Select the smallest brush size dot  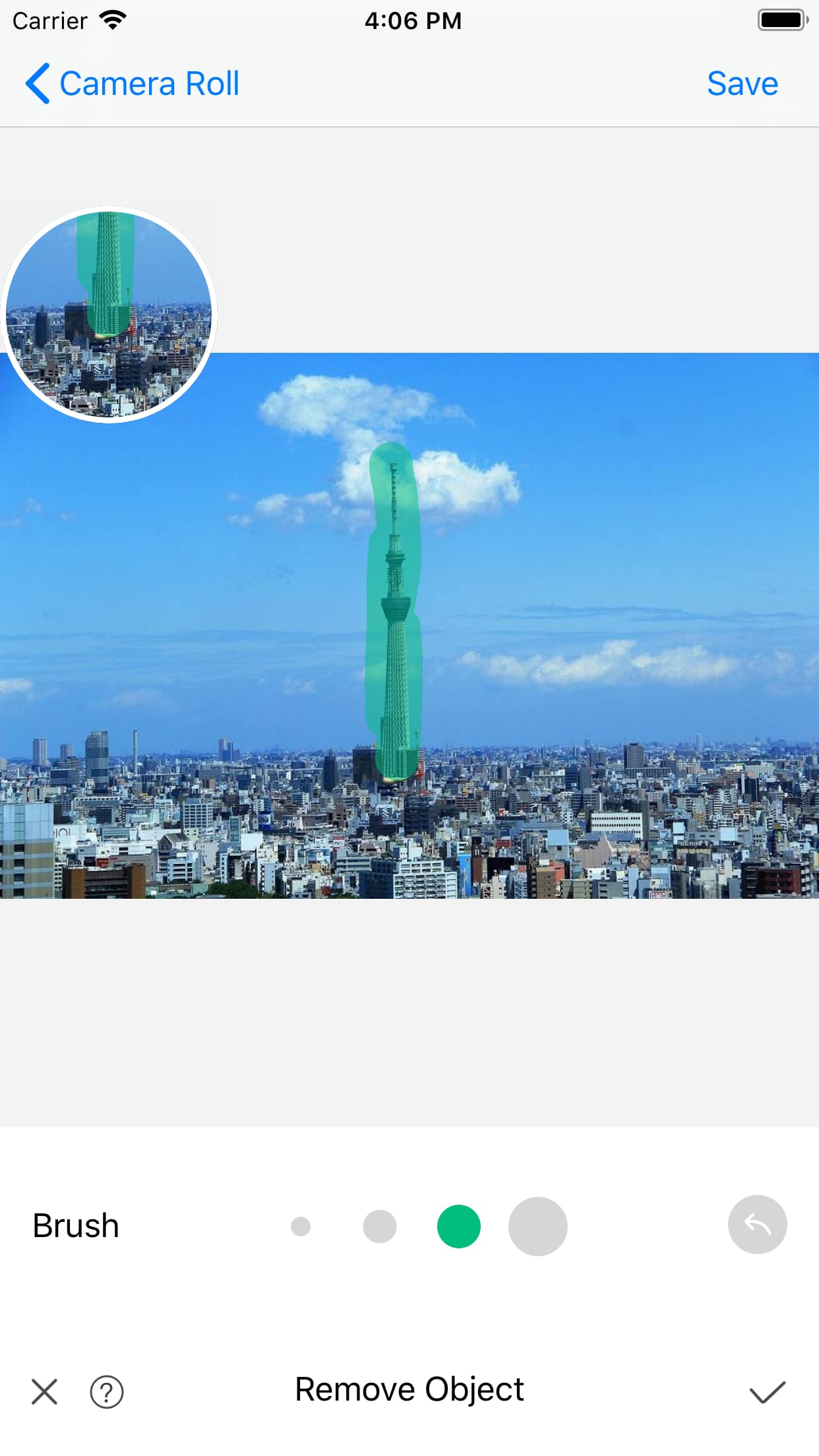tap(301, 1225)
